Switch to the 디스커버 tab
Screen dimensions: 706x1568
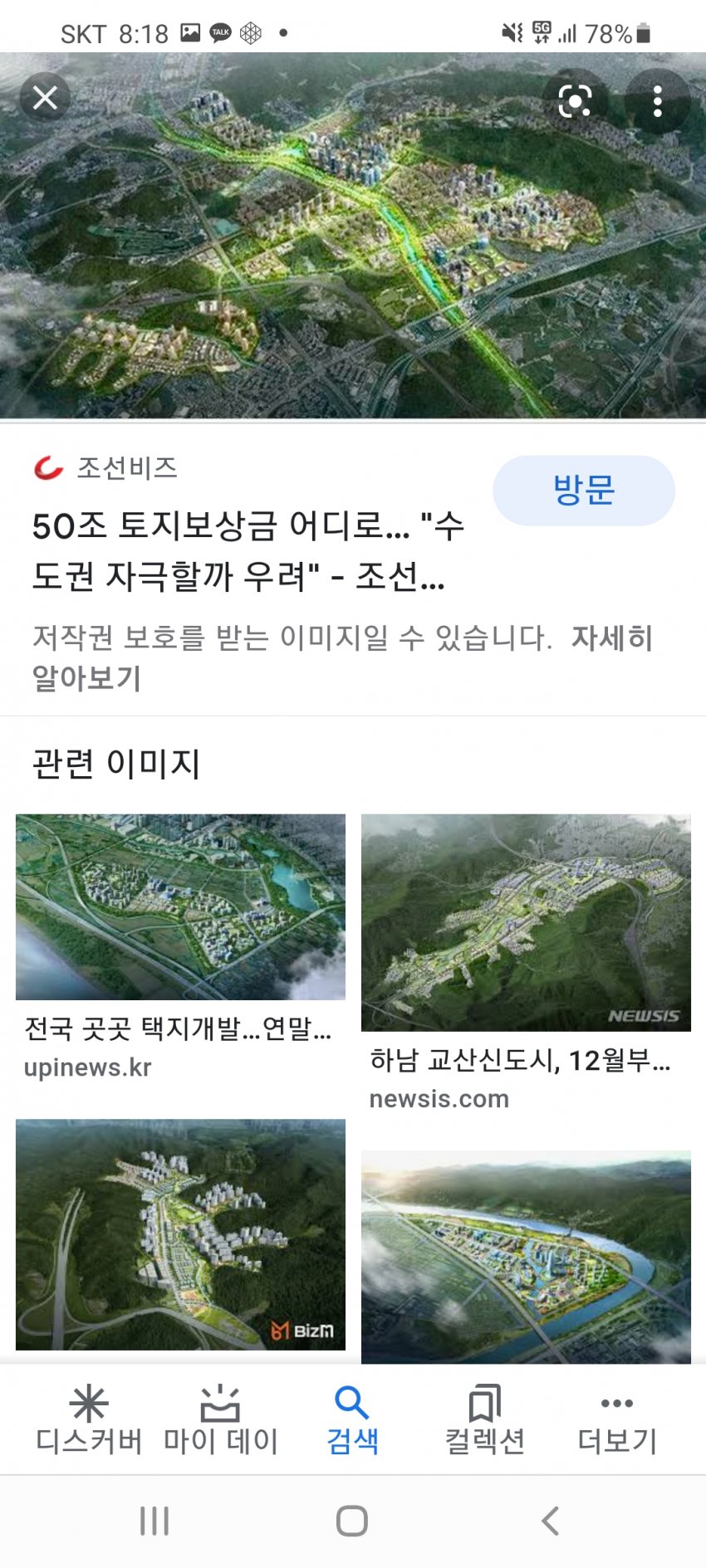(89, 1419)
